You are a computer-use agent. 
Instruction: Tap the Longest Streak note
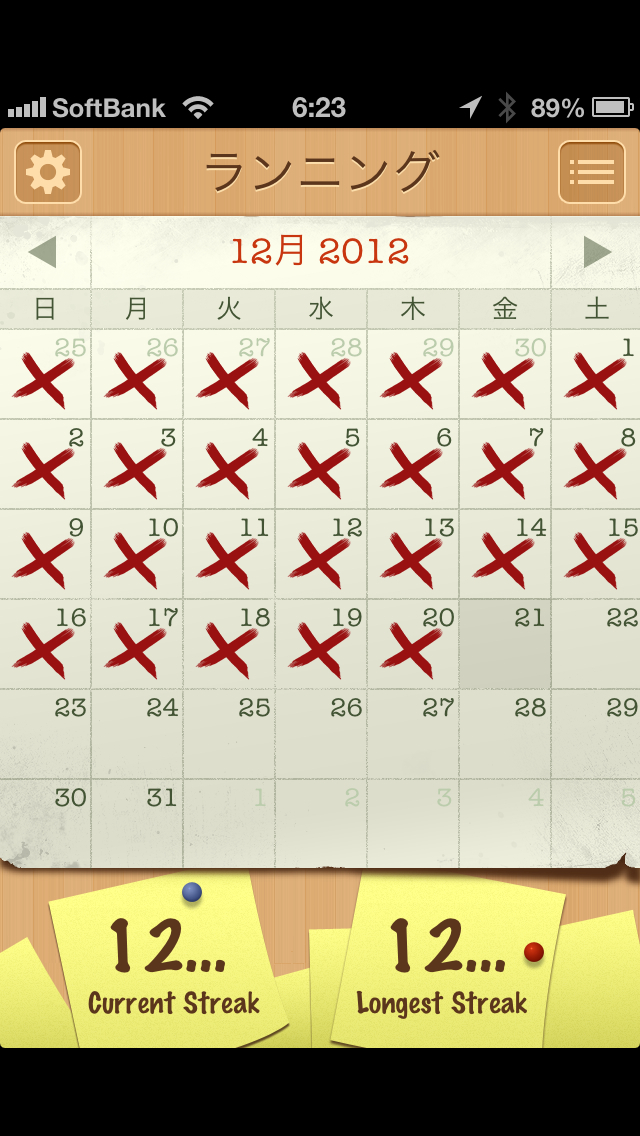point(445,965)
